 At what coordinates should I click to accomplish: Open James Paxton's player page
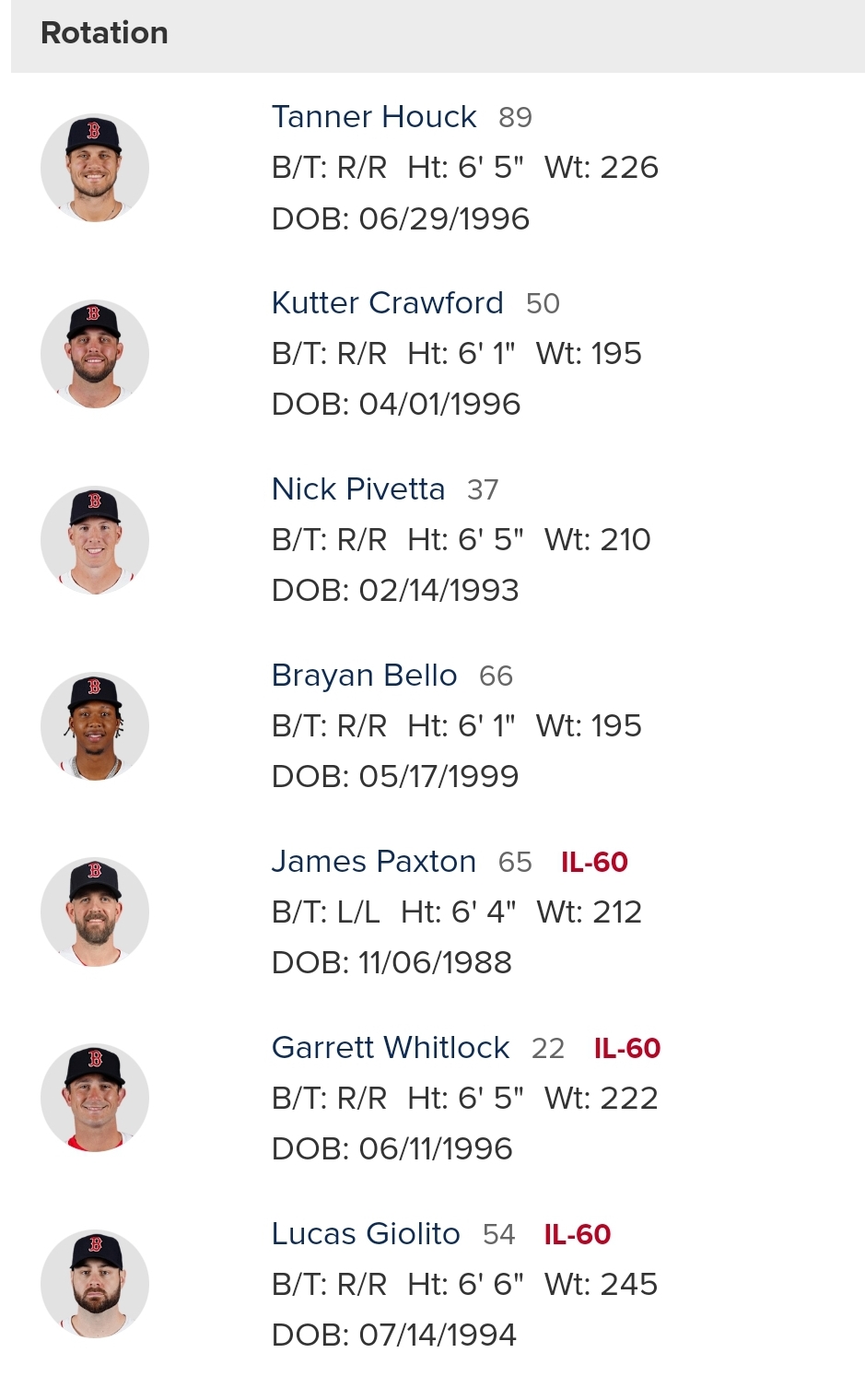pos(373,862)
